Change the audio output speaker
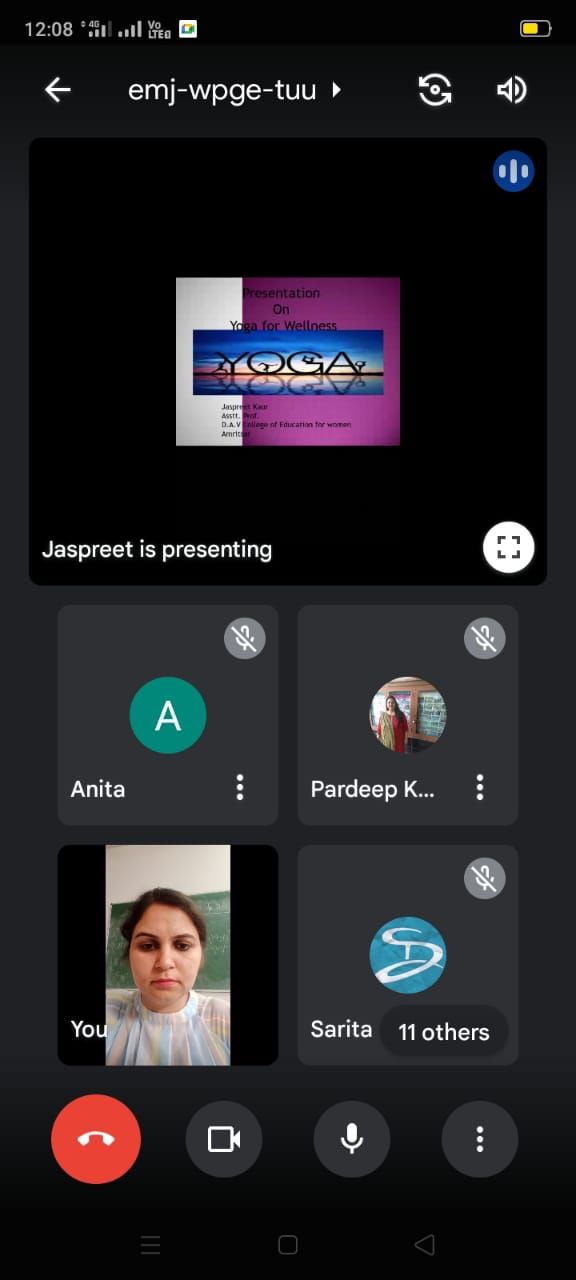Screen dimensions: 576x1280 (511, 90)
